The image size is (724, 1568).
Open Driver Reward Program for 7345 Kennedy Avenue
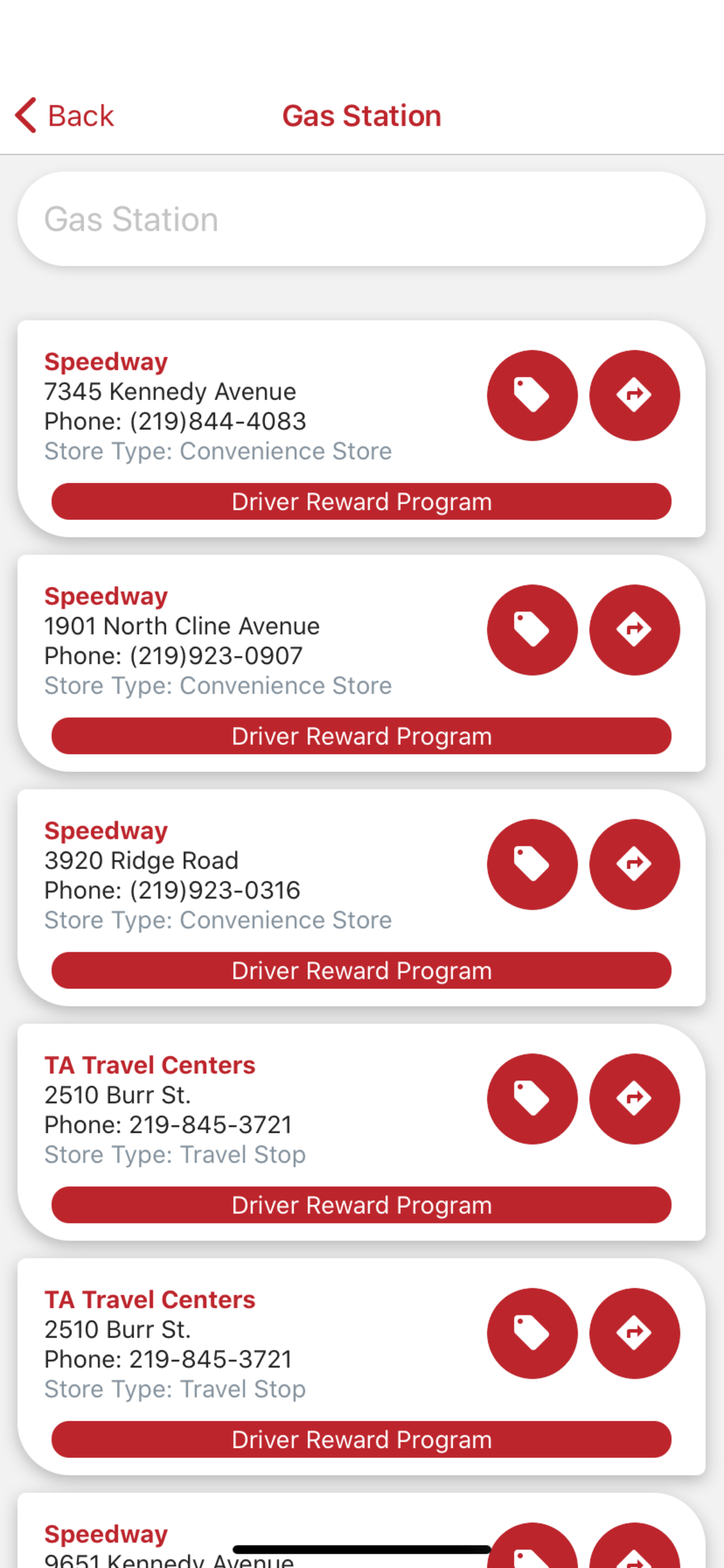pos(361,502)
